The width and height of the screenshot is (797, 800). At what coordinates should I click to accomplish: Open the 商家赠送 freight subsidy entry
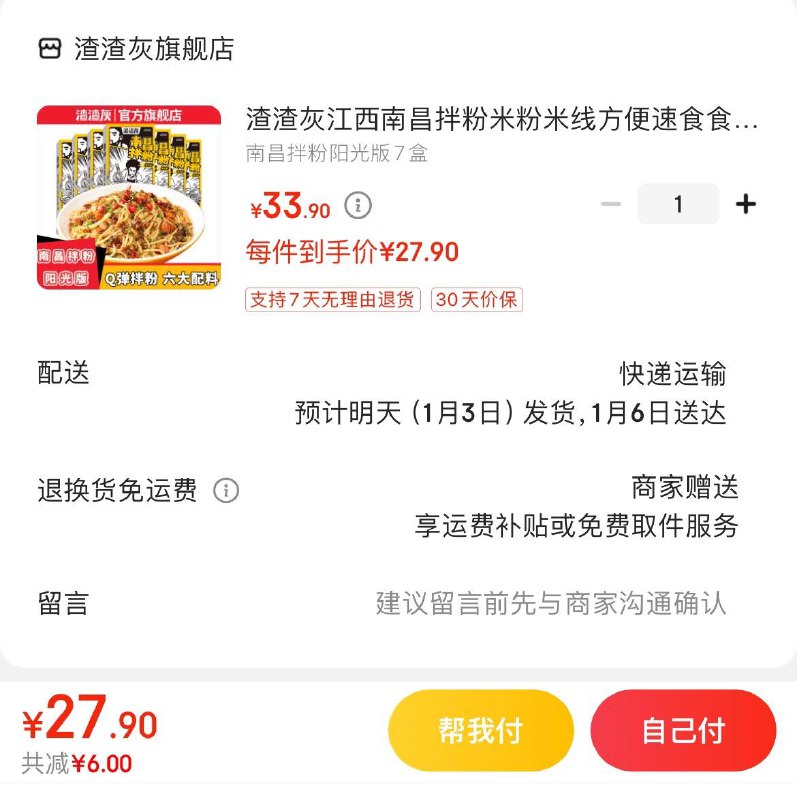tap(680, 489)
